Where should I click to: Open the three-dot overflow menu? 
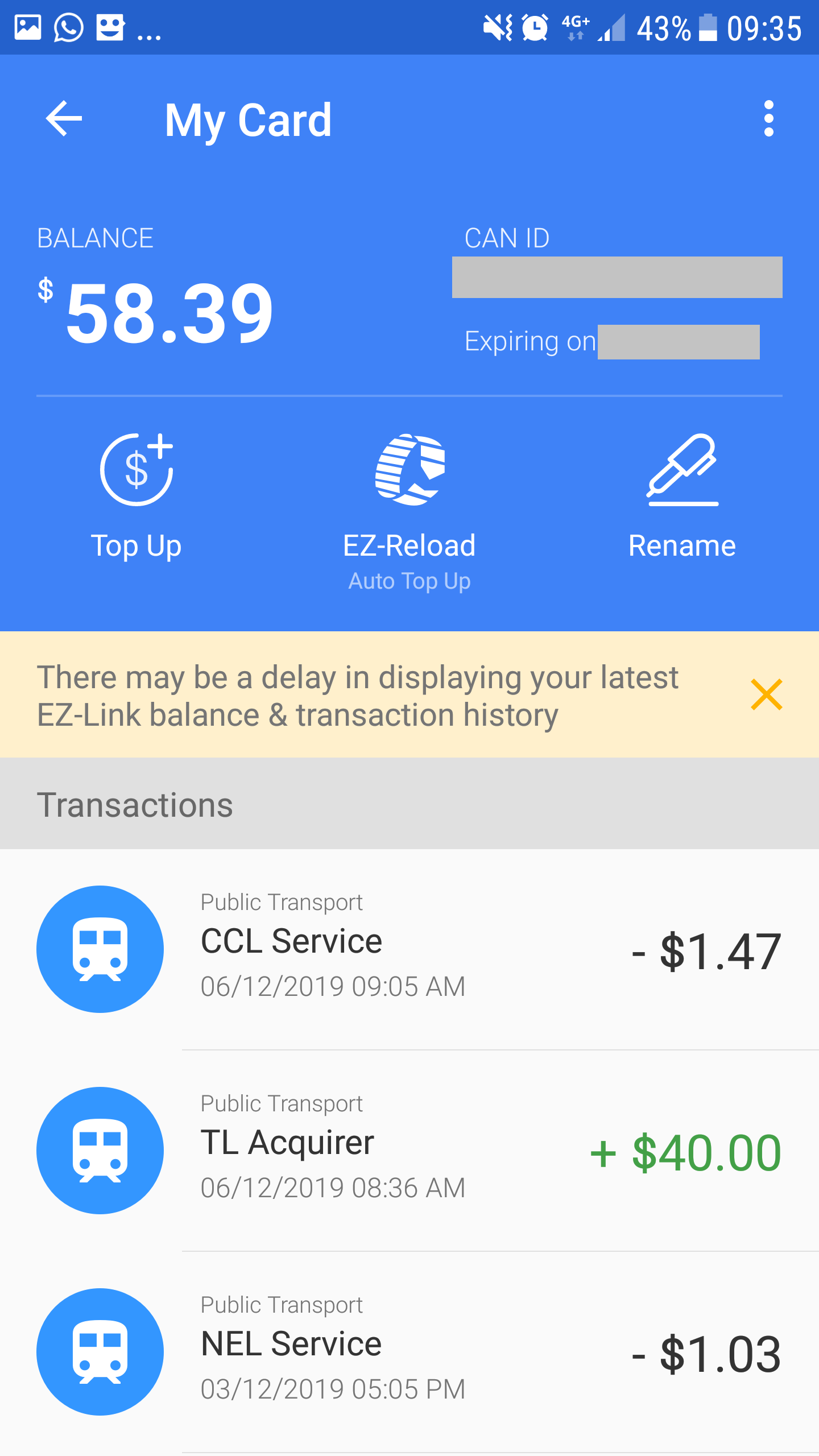tap(768, 119)
